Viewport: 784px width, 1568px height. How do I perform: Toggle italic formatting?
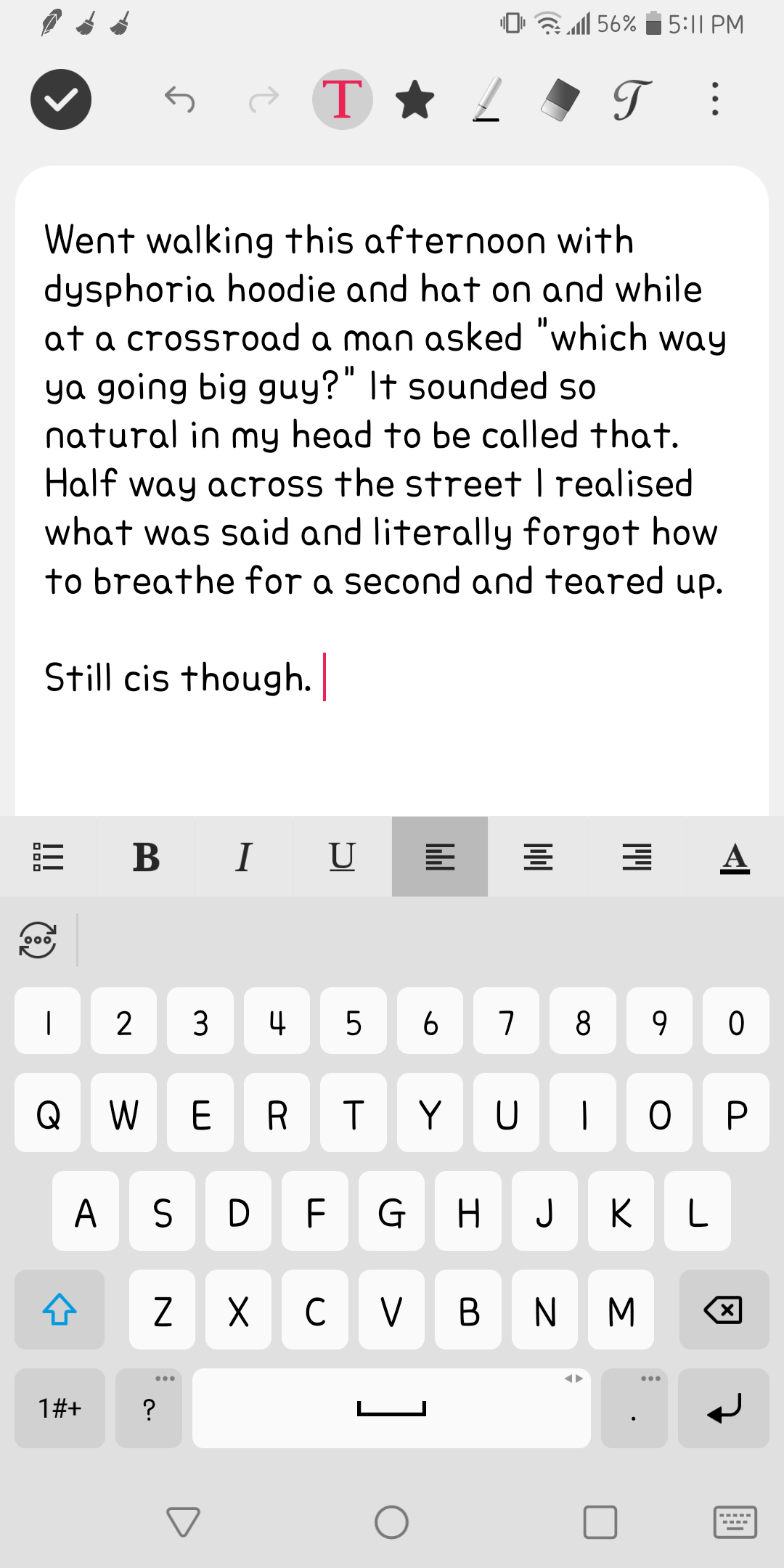(244, 857)
